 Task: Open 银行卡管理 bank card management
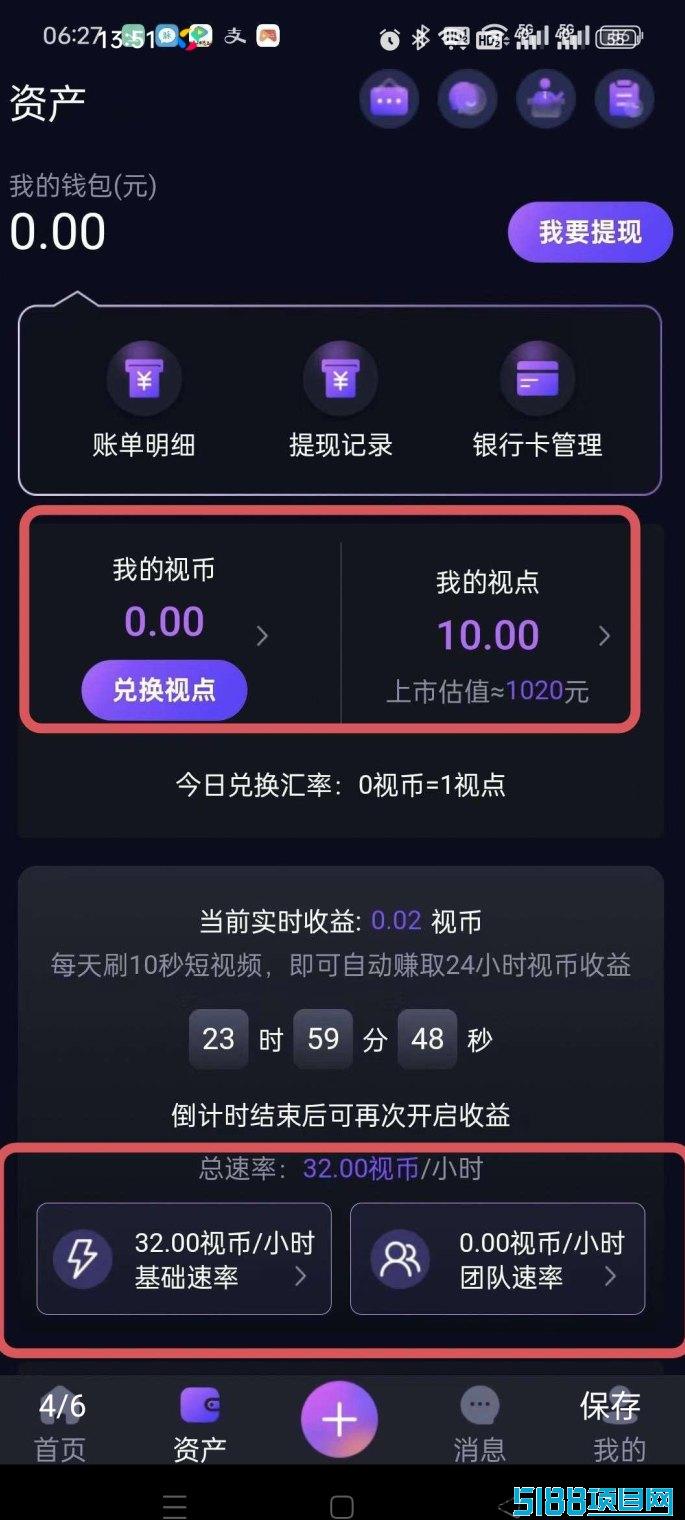538,400
